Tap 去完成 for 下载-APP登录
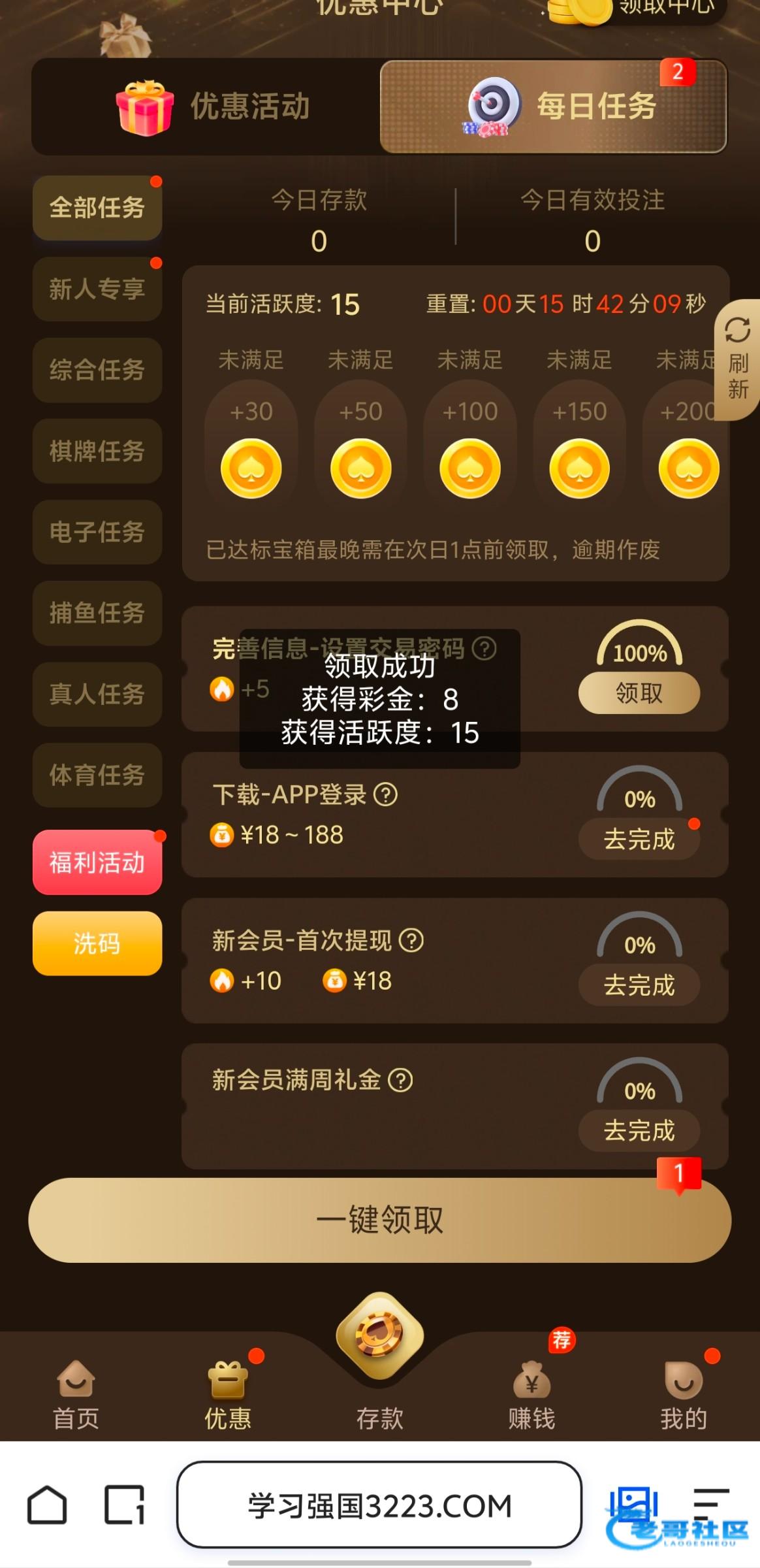 coord(639,839)
